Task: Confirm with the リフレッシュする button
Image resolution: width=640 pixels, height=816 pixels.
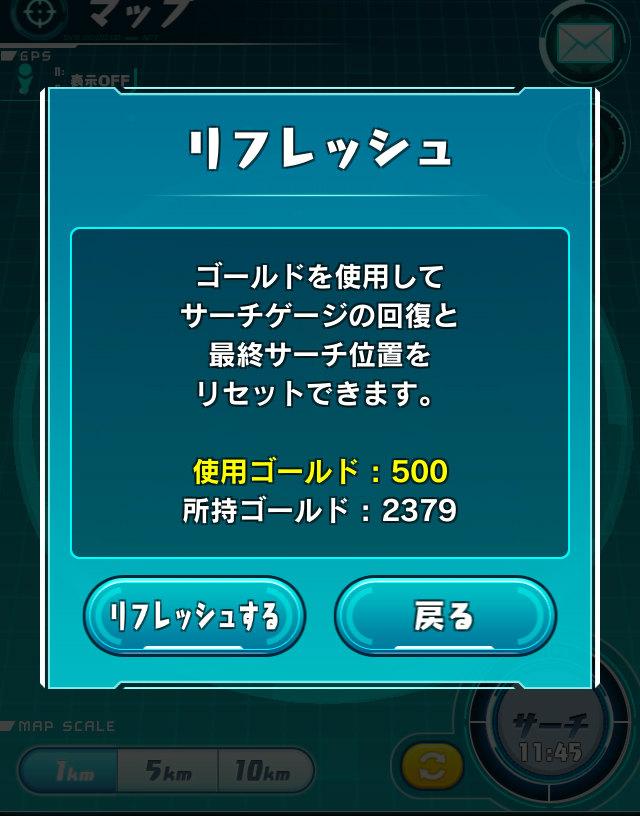Action: (194, 616)
